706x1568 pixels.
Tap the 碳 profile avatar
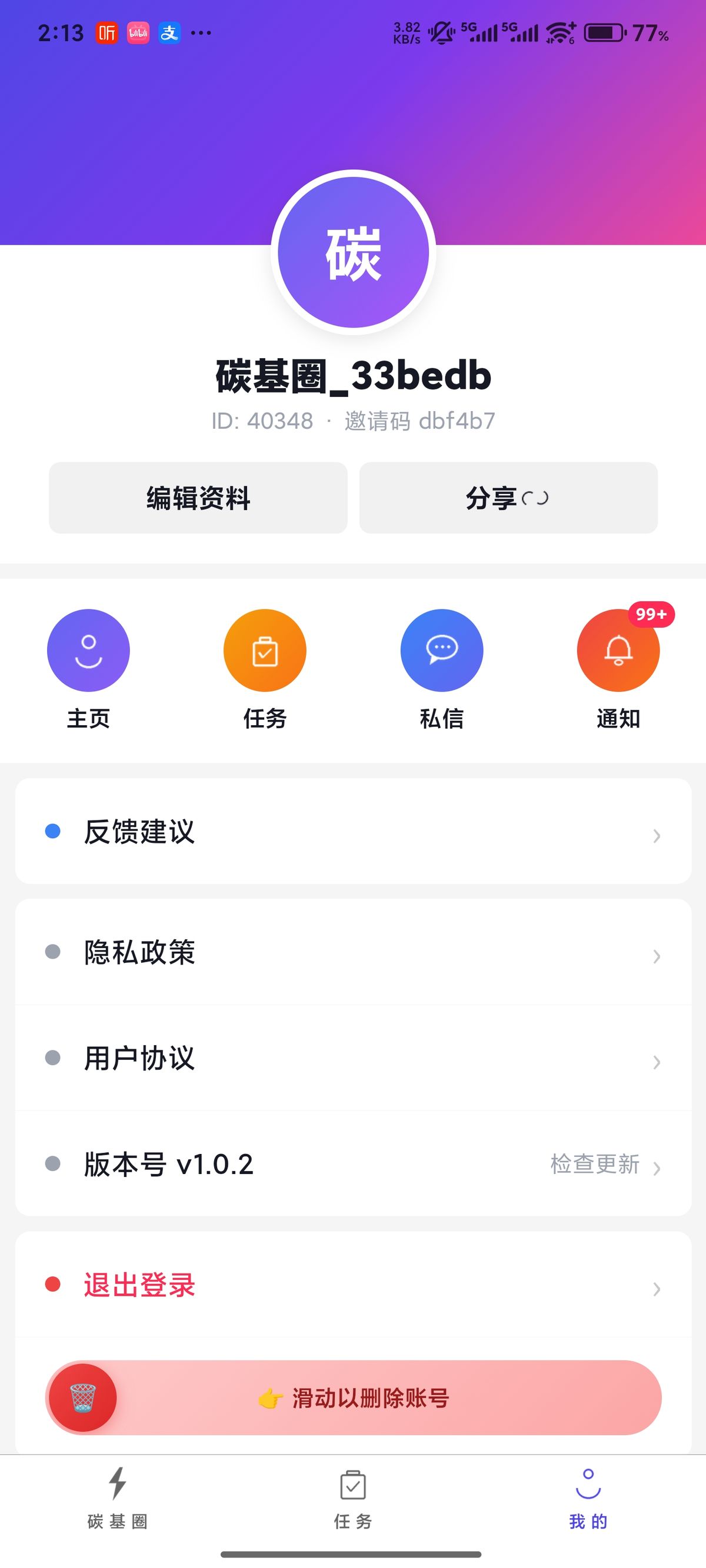(x=354, y=252)
